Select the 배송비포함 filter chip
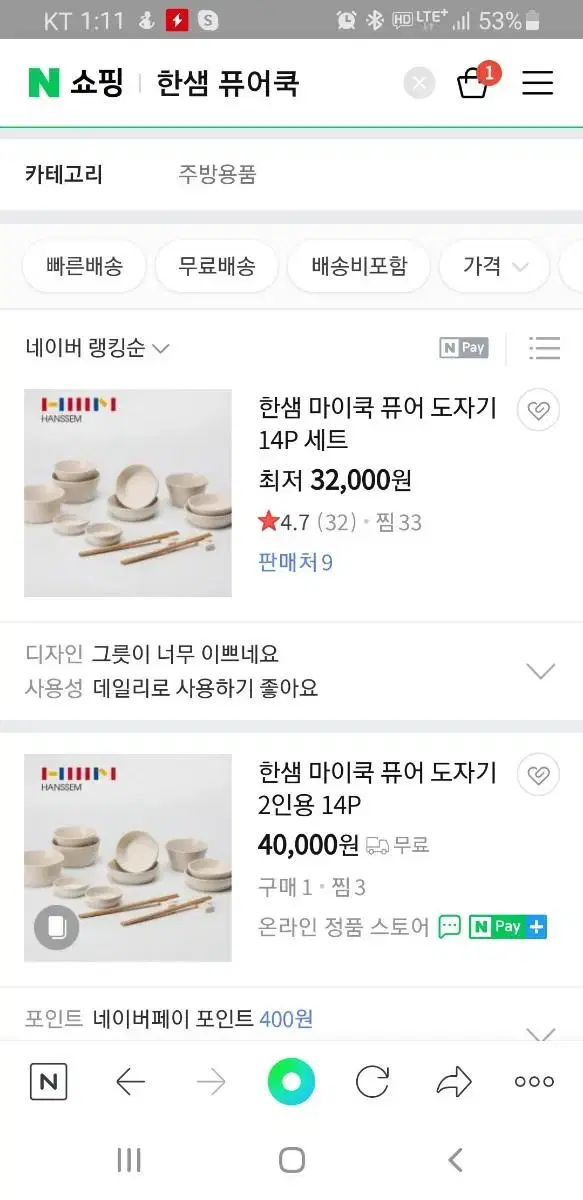 (359, 266)
